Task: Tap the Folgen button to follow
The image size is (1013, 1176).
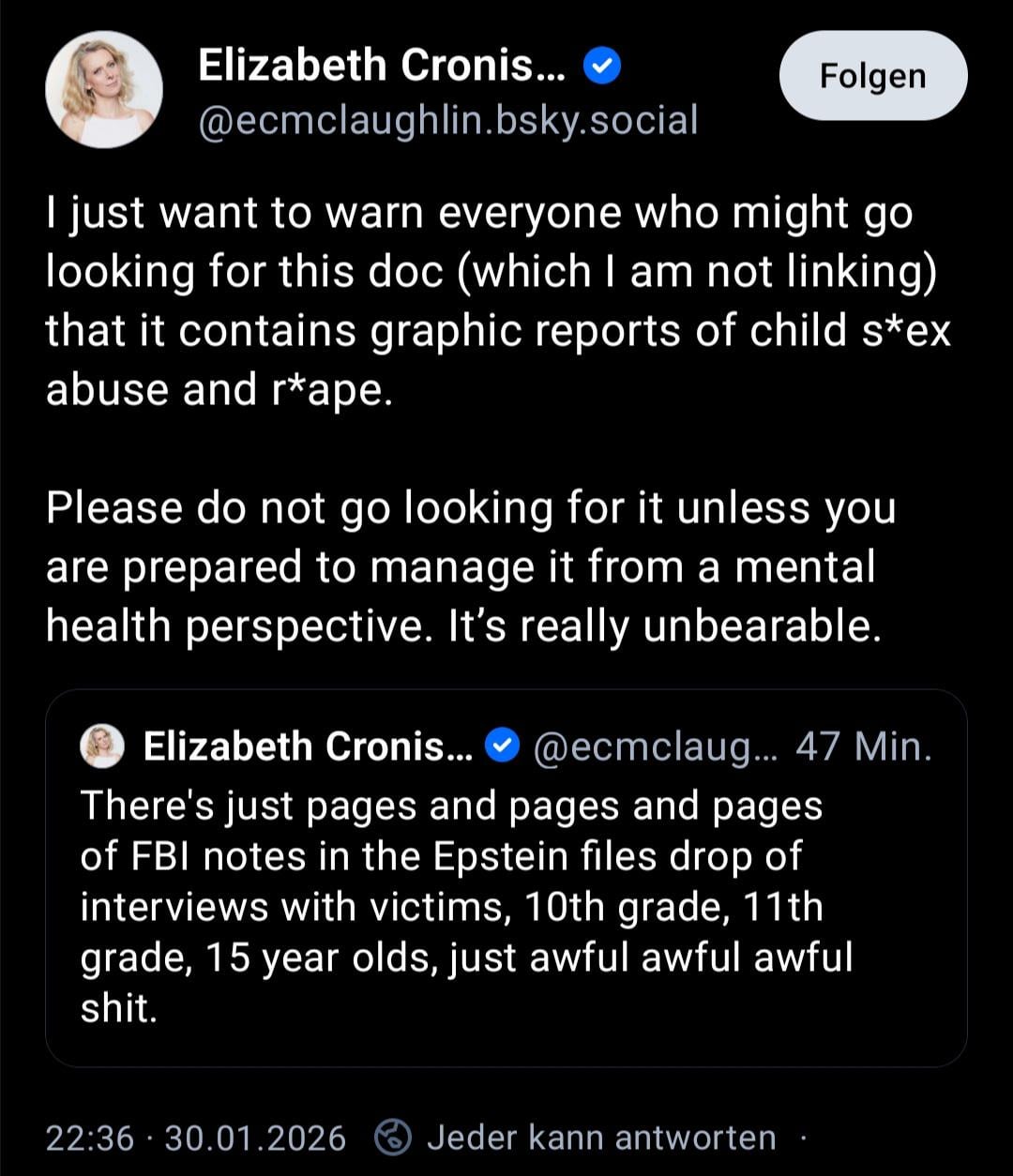Action: coord(872,76)
